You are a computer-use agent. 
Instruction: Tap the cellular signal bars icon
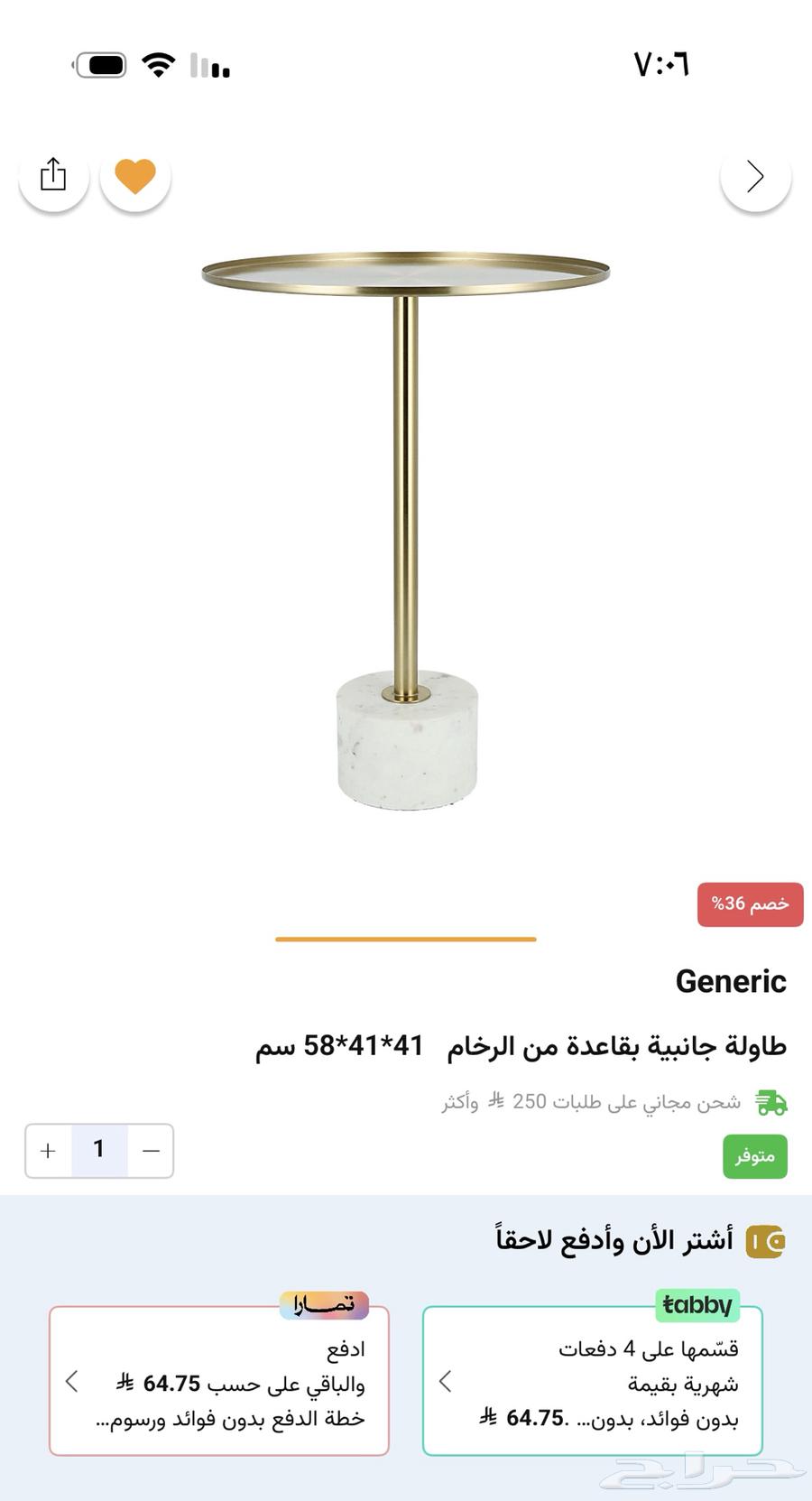click(x=210, y=65)
